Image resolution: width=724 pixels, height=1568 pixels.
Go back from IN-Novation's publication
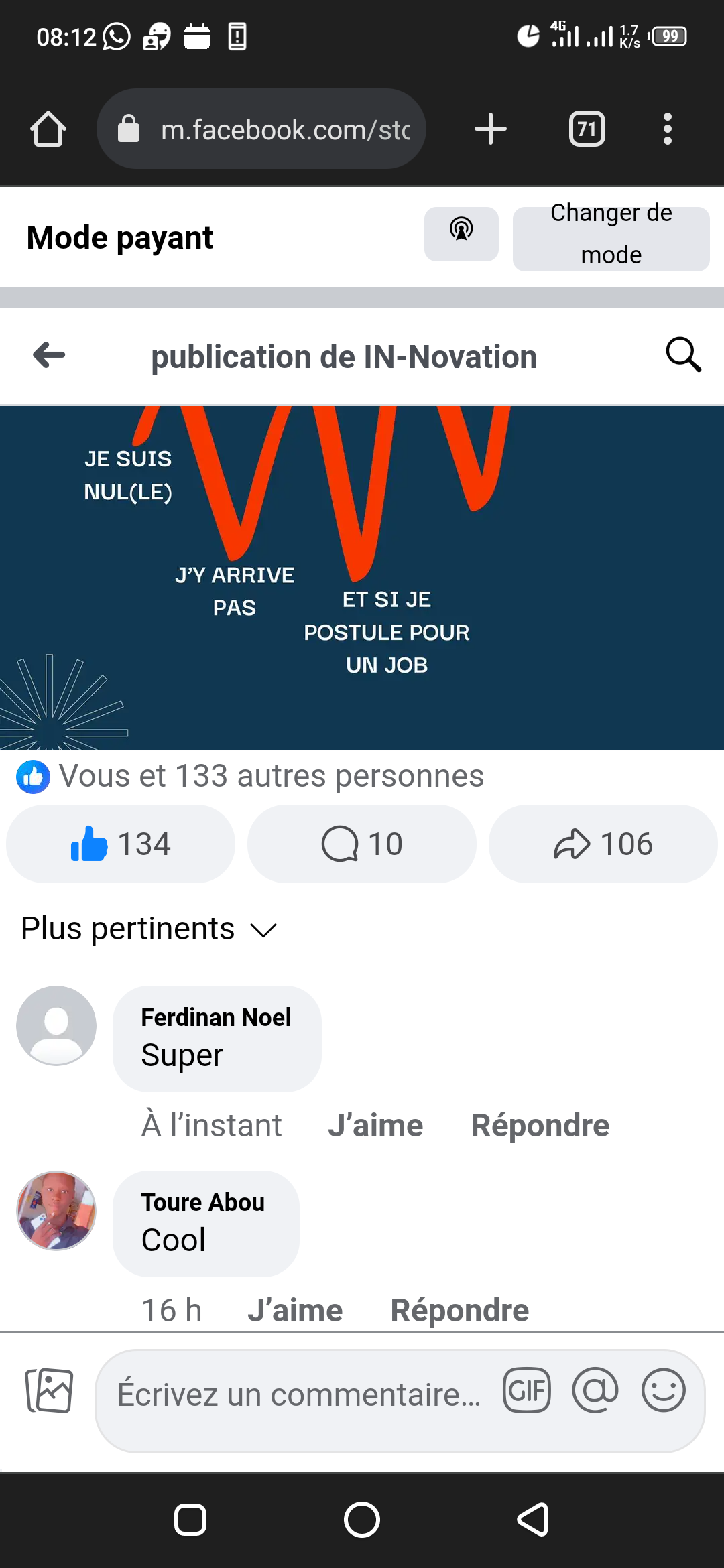pyautogui.click(x=50, y=355)
